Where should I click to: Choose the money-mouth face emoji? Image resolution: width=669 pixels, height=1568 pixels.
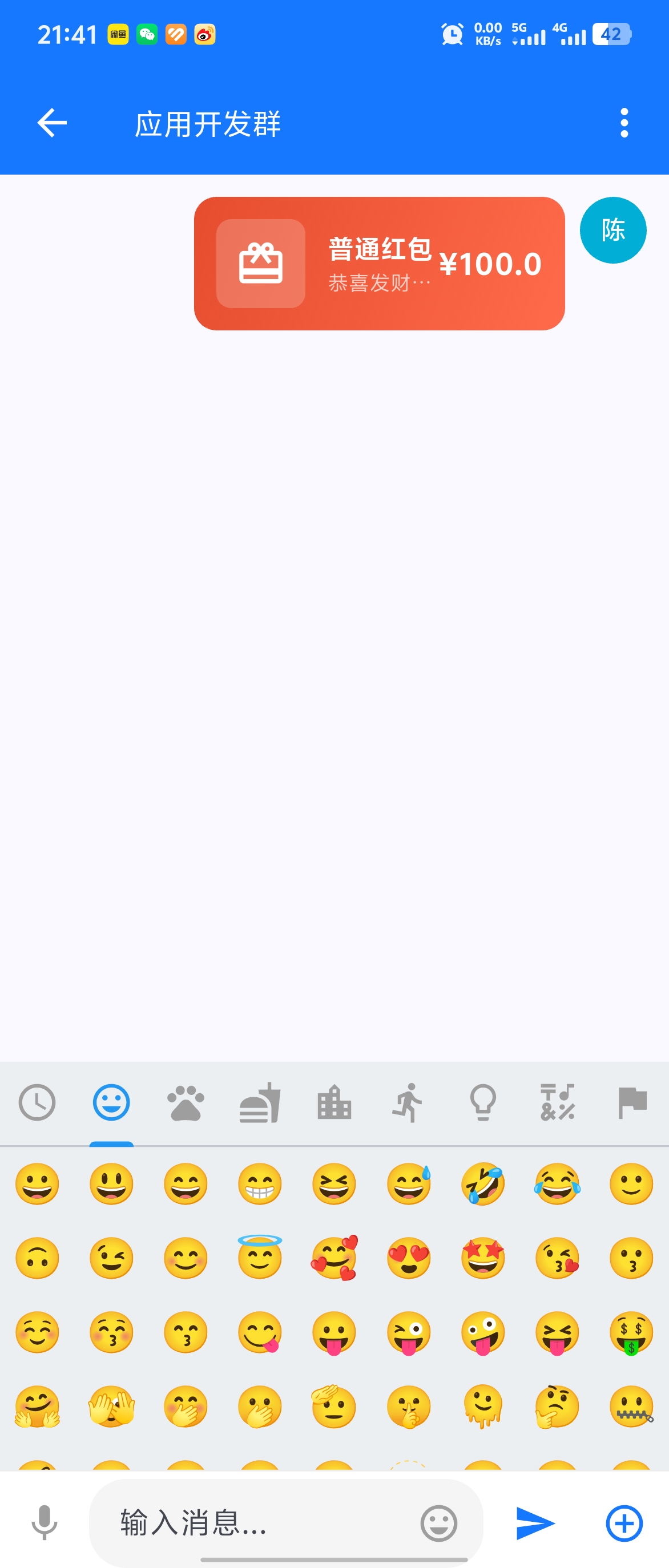[x=631, y=1332]
